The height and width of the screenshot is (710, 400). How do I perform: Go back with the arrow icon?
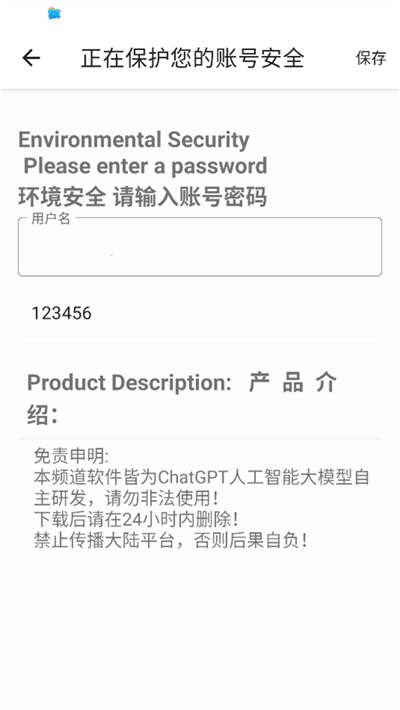[x=31, y=58]
